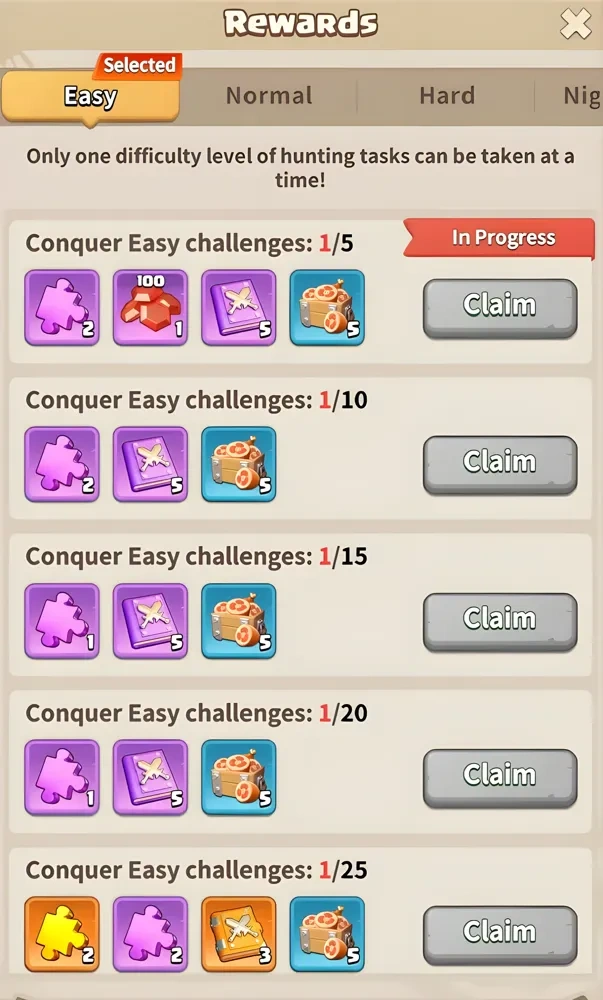Inspect the orange book reward in 1/25 row
The width and height of the screenshot is (603, 1000).
pyautogui.click(x=239, y=934)
